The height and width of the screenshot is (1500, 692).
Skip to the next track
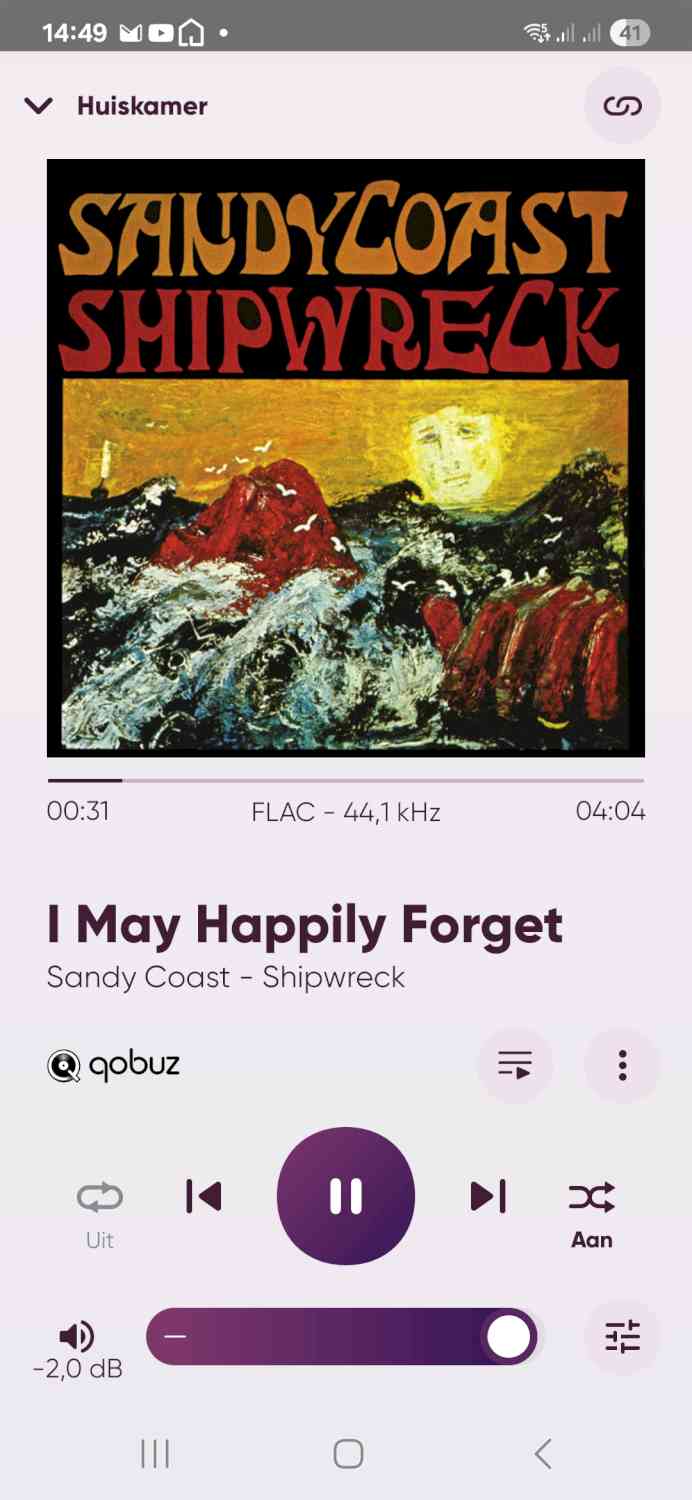(x=488, y=1196)
